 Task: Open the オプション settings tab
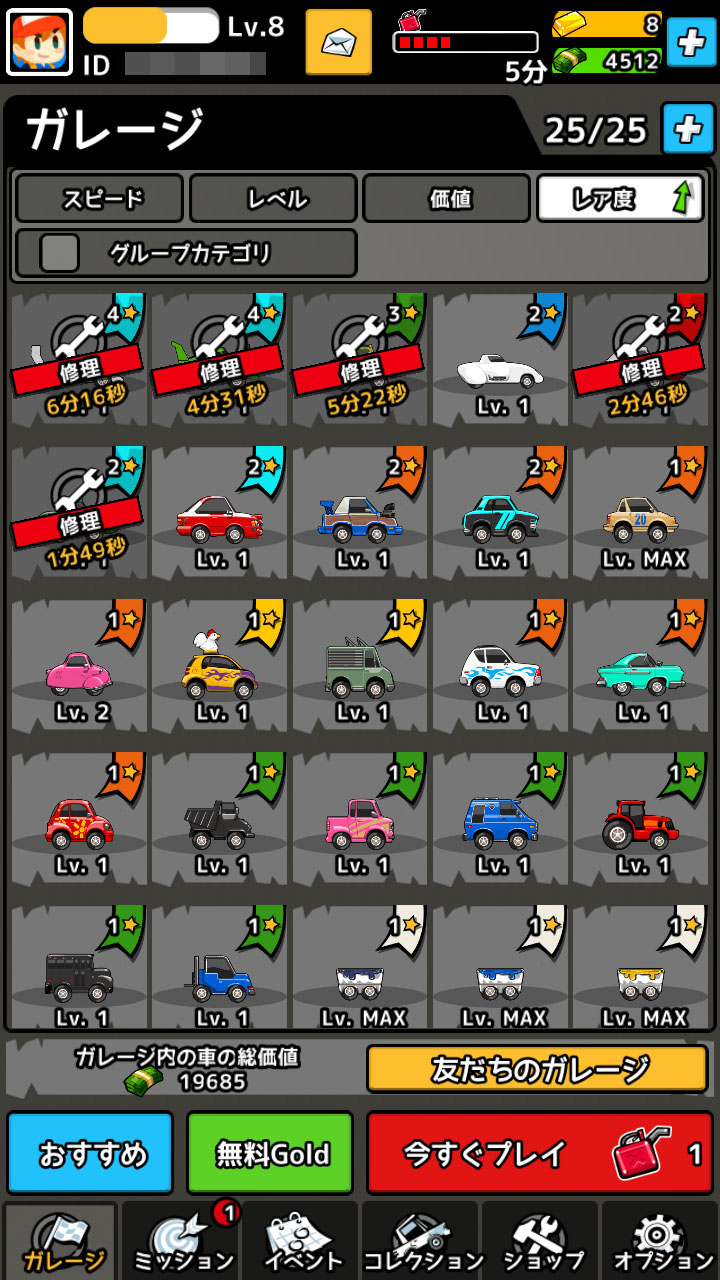[660, 1242]
